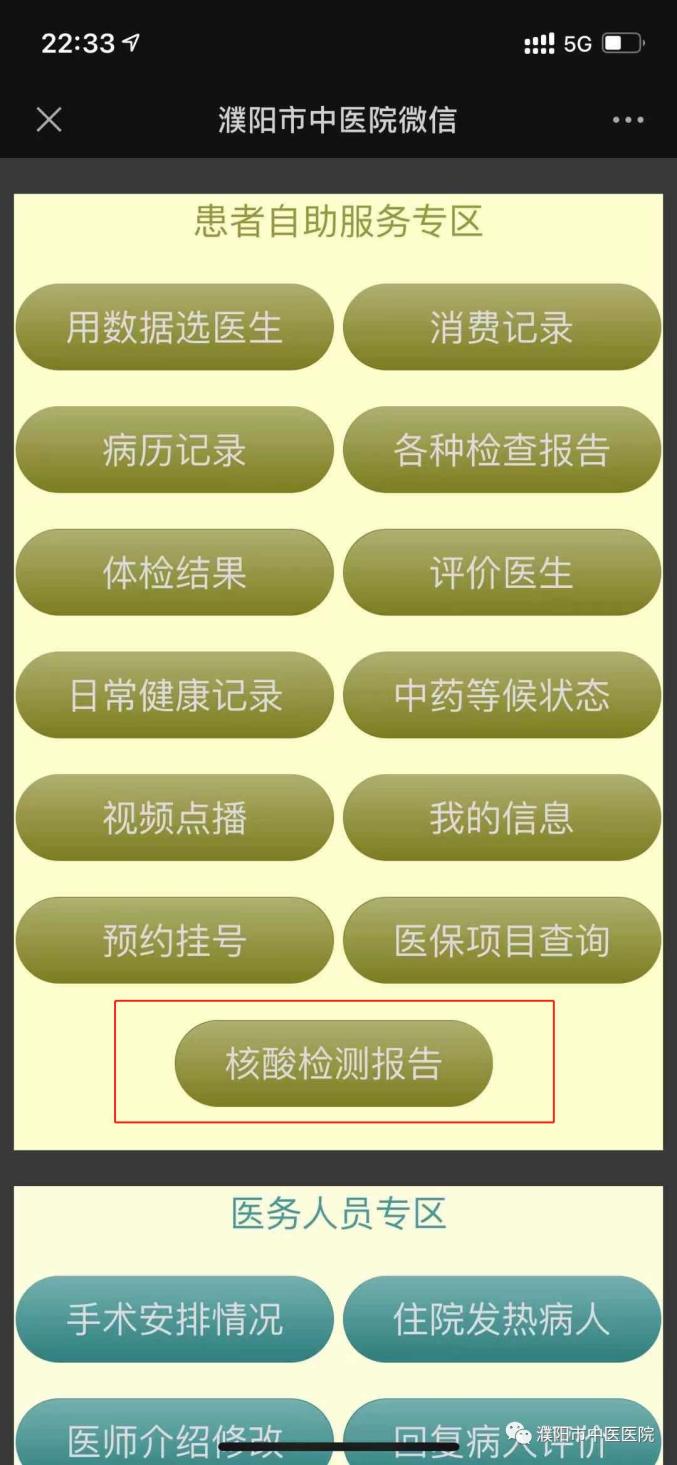View 消费记录
The width and height of the screenshot is (677, 1465).
tap(502, 328)
